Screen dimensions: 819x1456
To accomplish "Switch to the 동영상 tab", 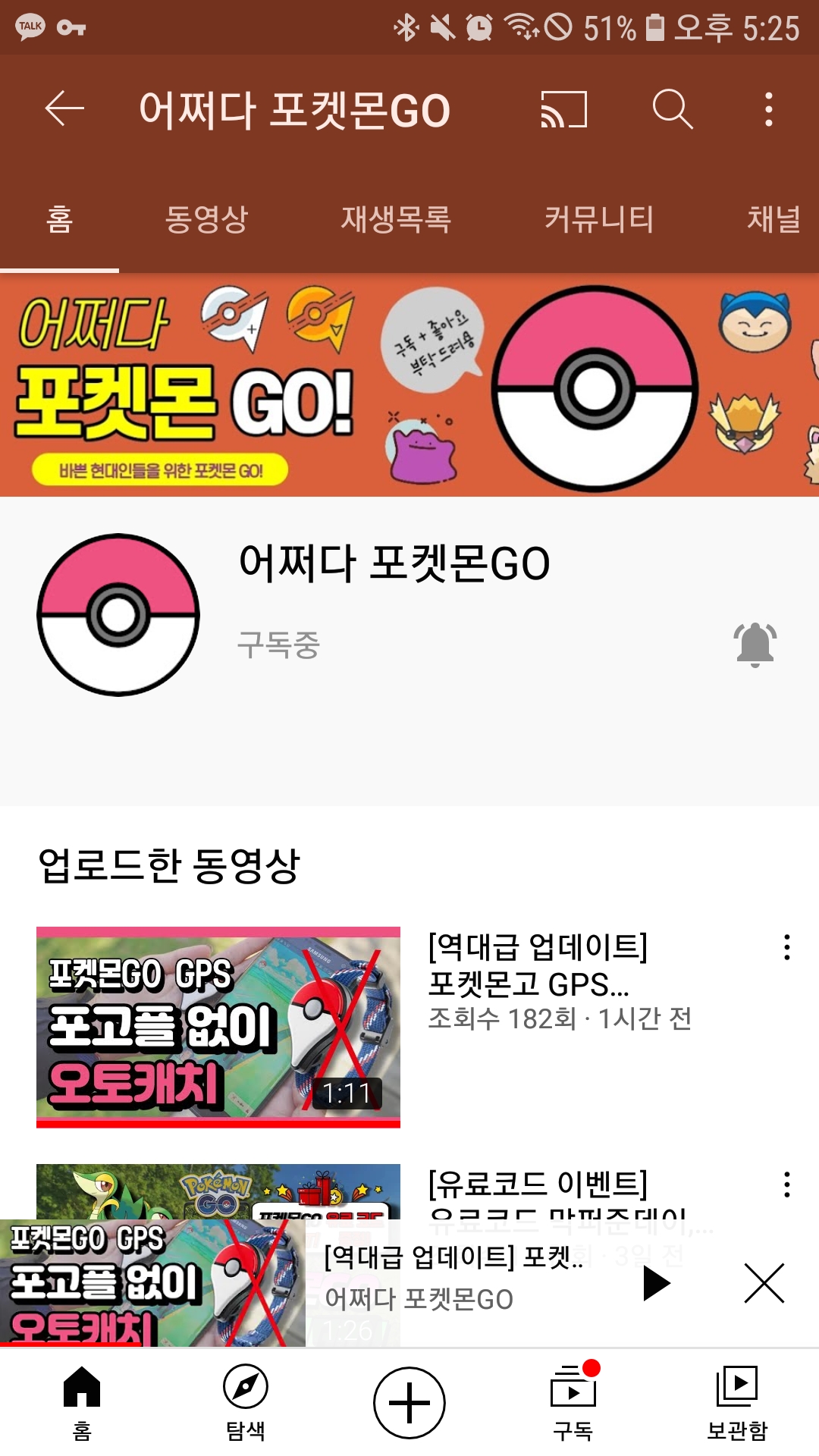I will pos(206,220).
